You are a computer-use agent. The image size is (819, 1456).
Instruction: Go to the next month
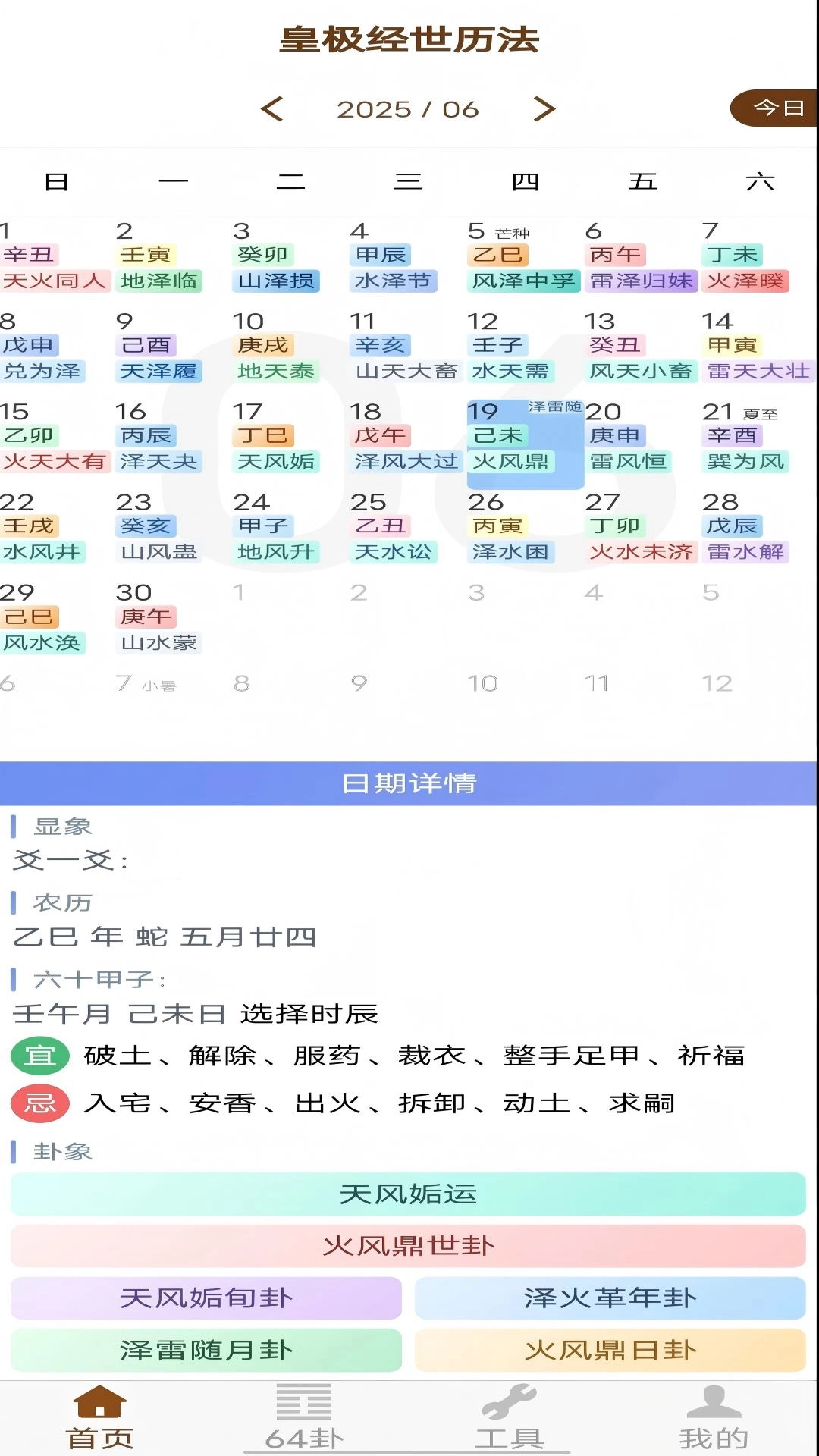pyautogui.click(x=544, y=109)
